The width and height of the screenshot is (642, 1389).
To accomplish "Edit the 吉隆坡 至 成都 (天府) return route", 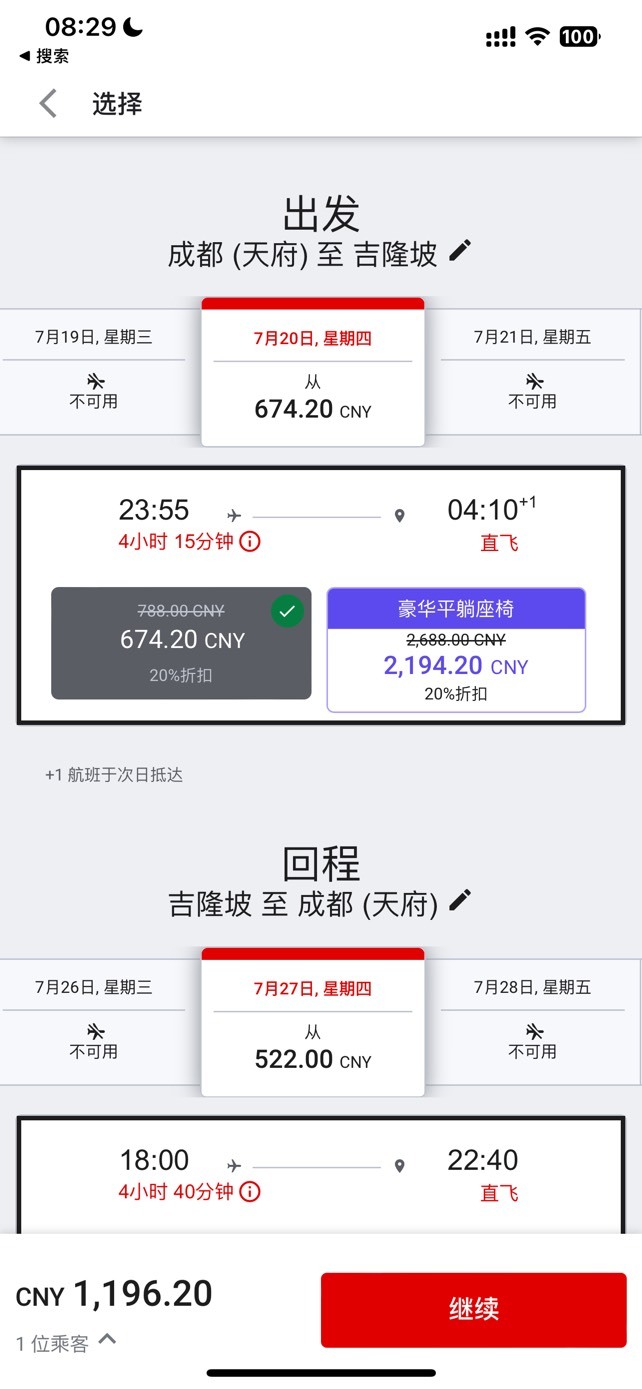I will click(x=459, y=900).
